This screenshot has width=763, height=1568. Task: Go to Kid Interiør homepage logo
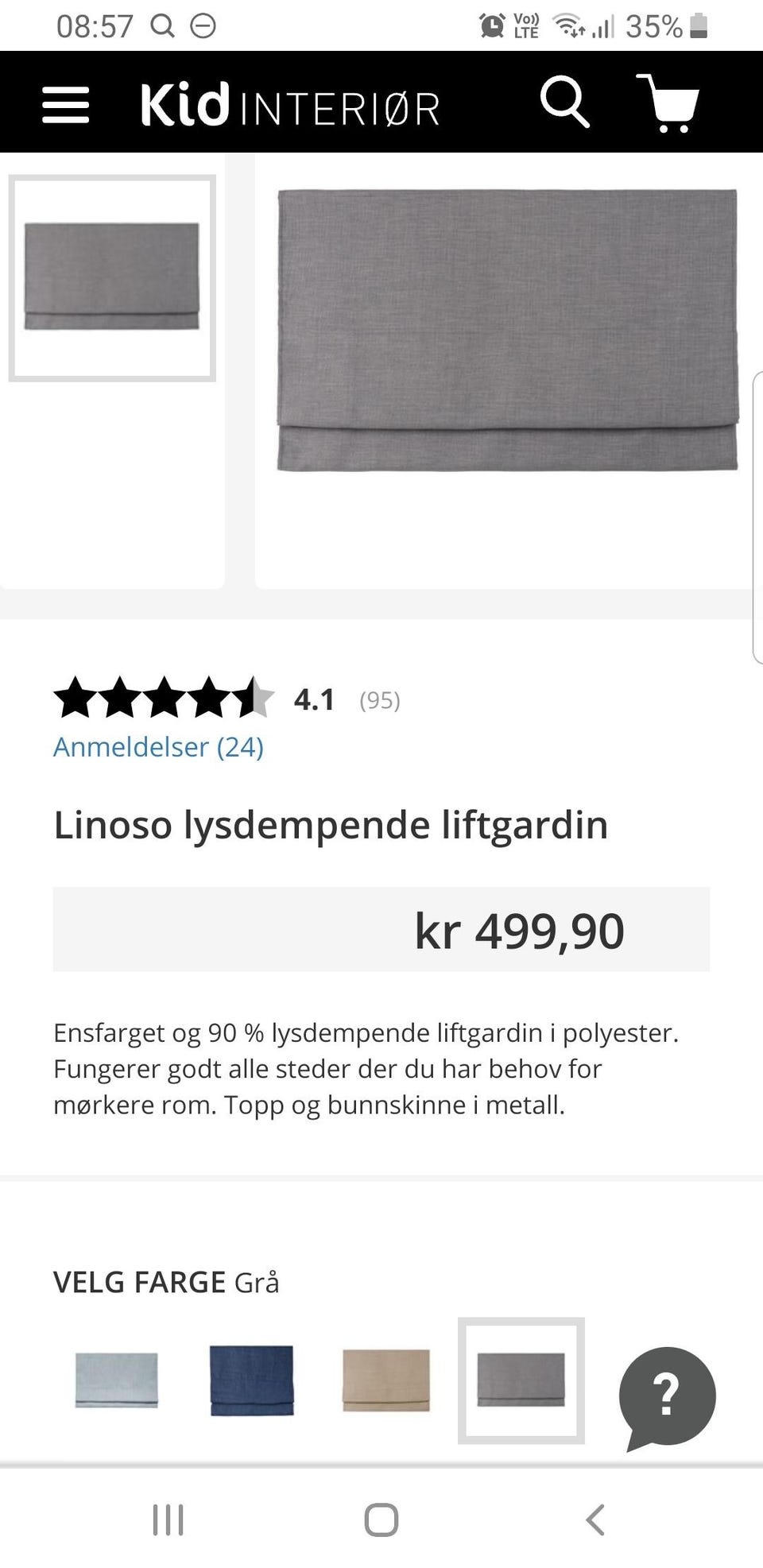point(289,105)
